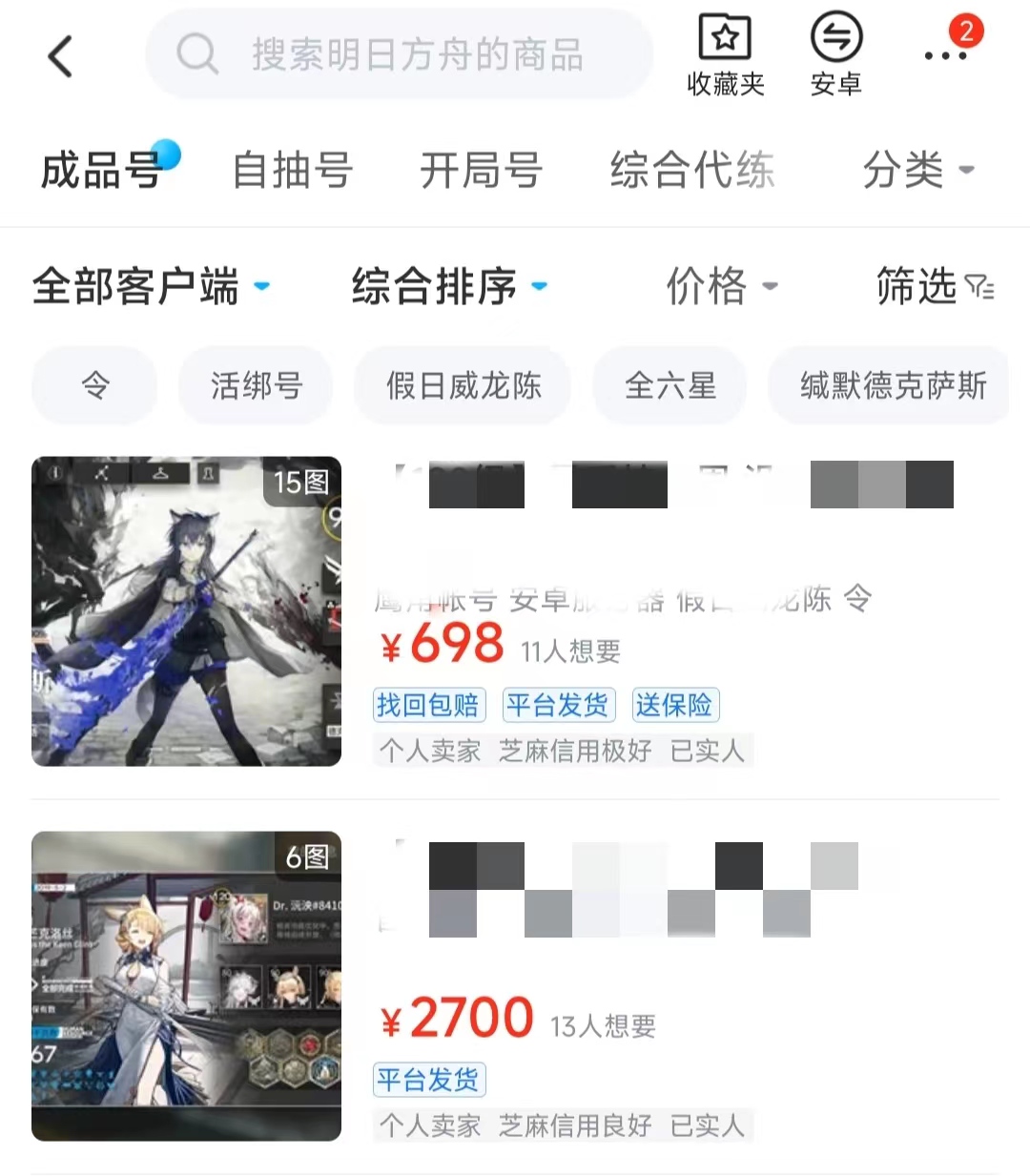Screen dimensions: 1030x1176
Task: Switch to the 成品号 tab
Action: [x=101, y=171]
